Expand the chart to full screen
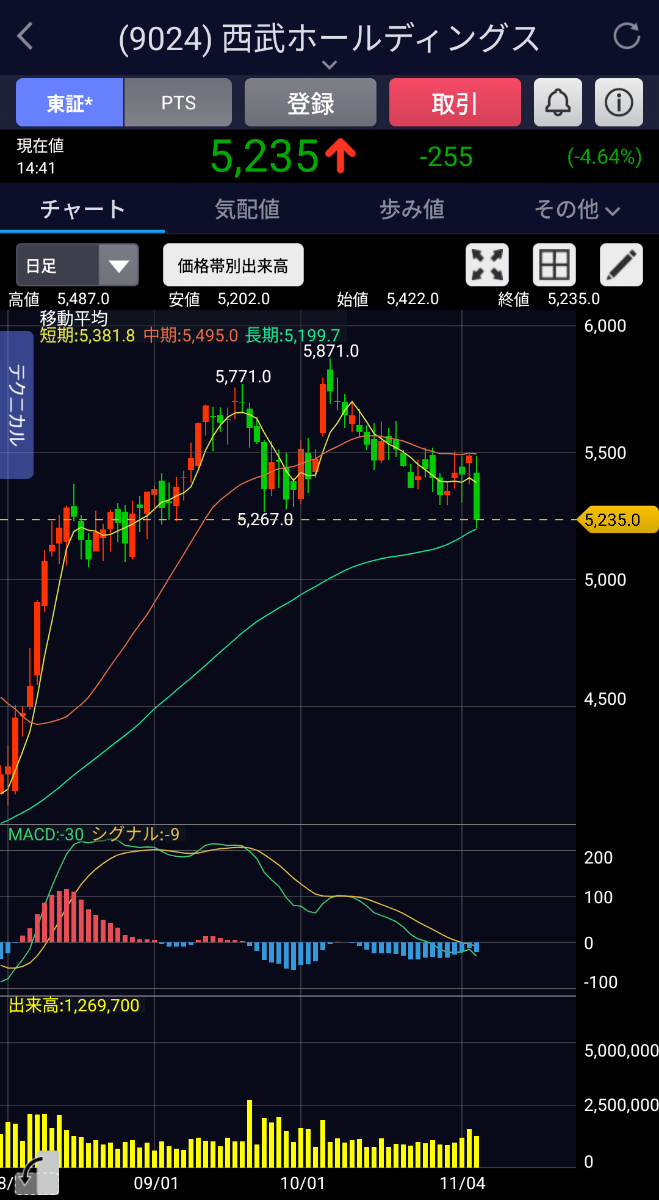 coord(488,265)
